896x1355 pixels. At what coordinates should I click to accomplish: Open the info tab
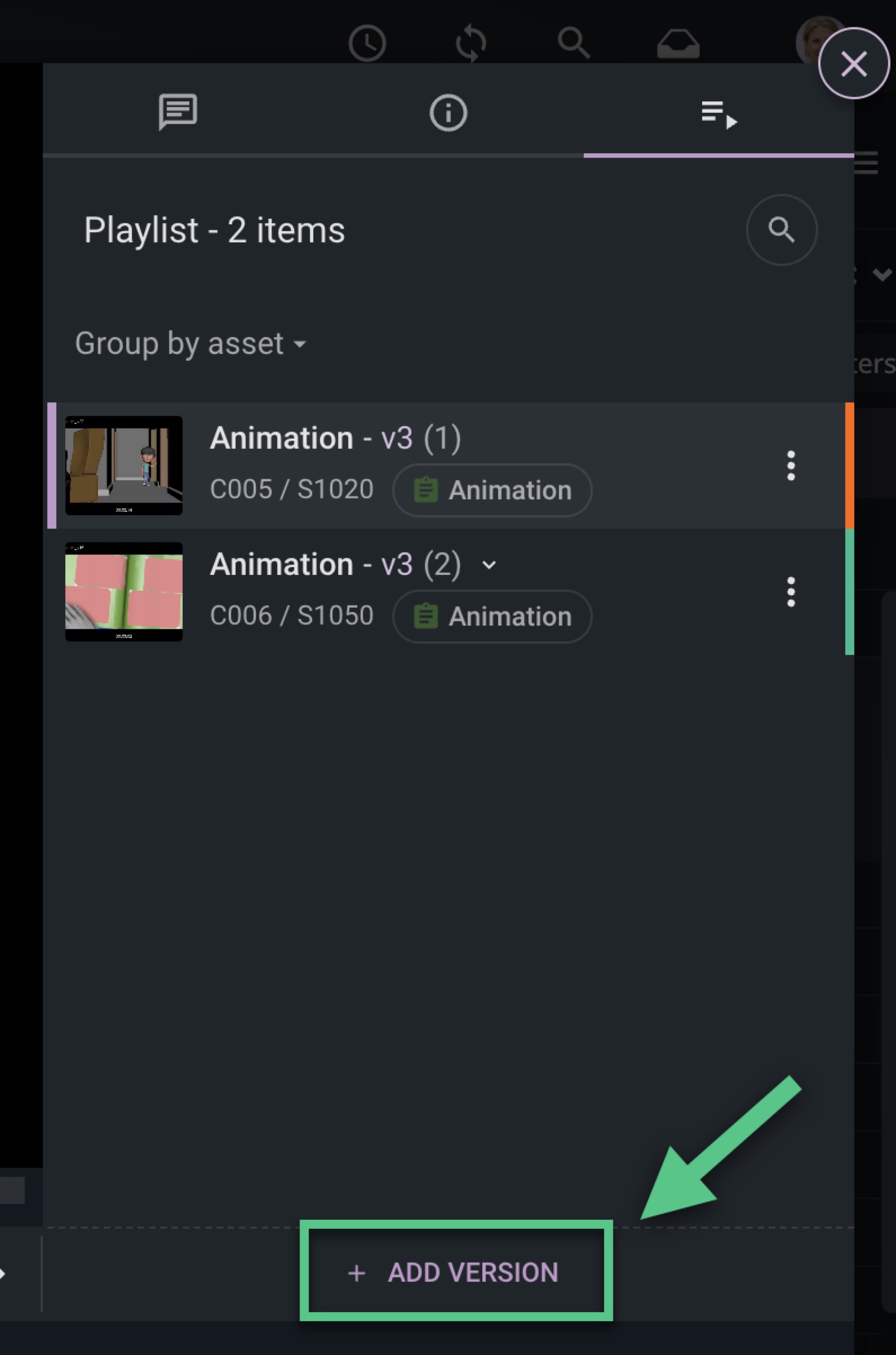(448, 113)
